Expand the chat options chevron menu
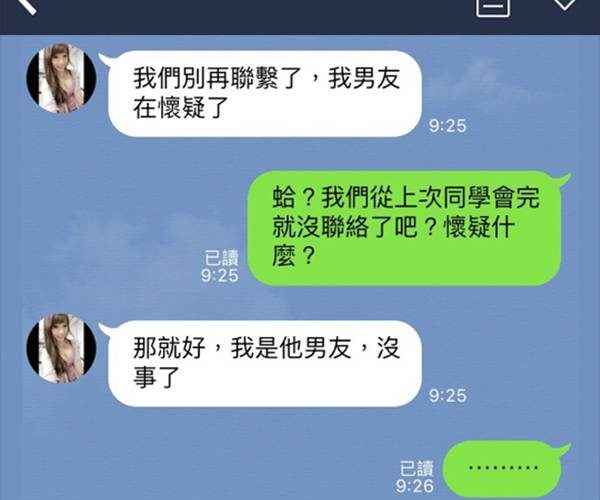Image resolution: width=600 pixels, height=500 pixels. coord(566,5)
